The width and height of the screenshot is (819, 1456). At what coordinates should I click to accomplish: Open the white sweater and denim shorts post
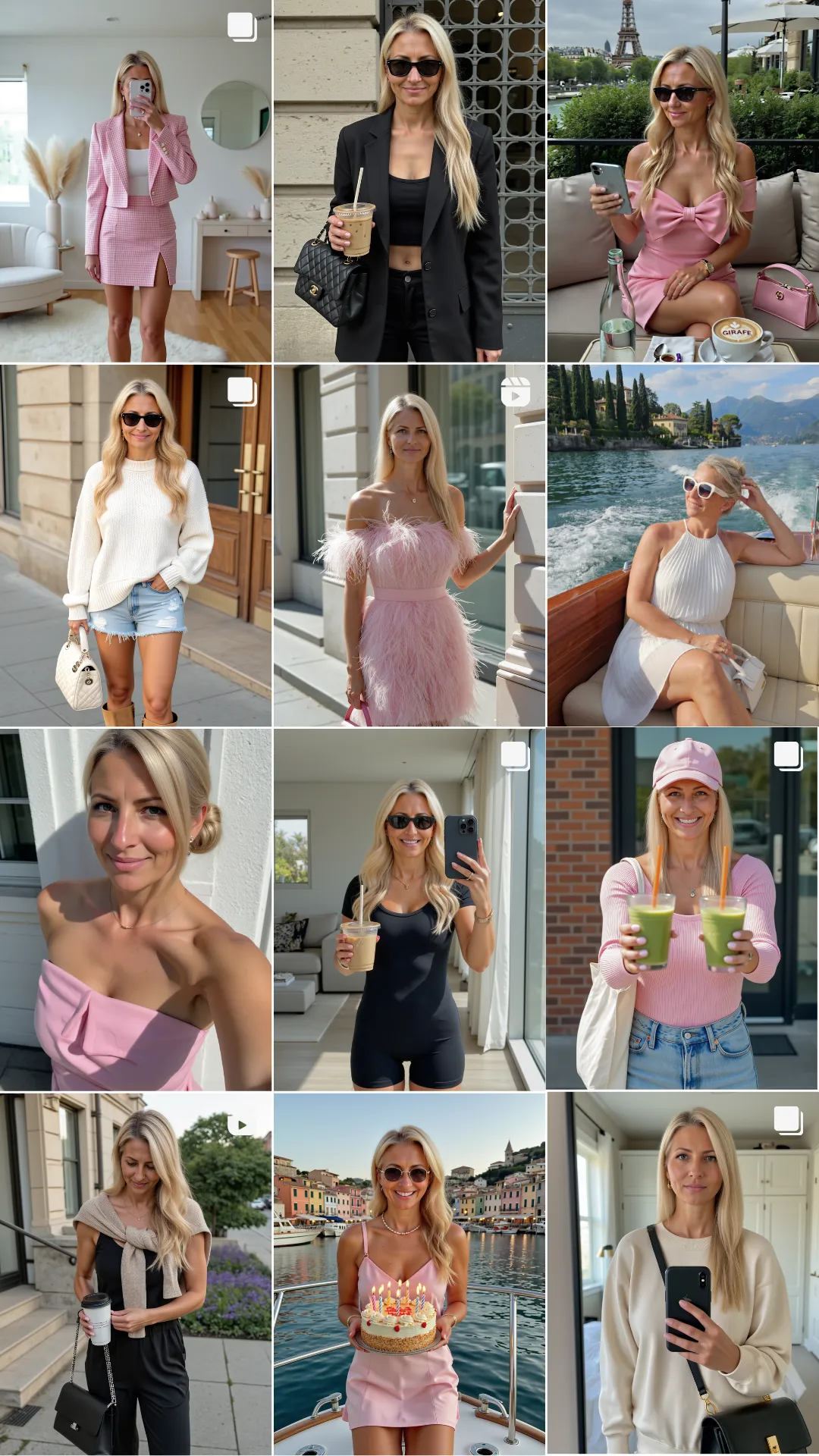pos(136,545)
